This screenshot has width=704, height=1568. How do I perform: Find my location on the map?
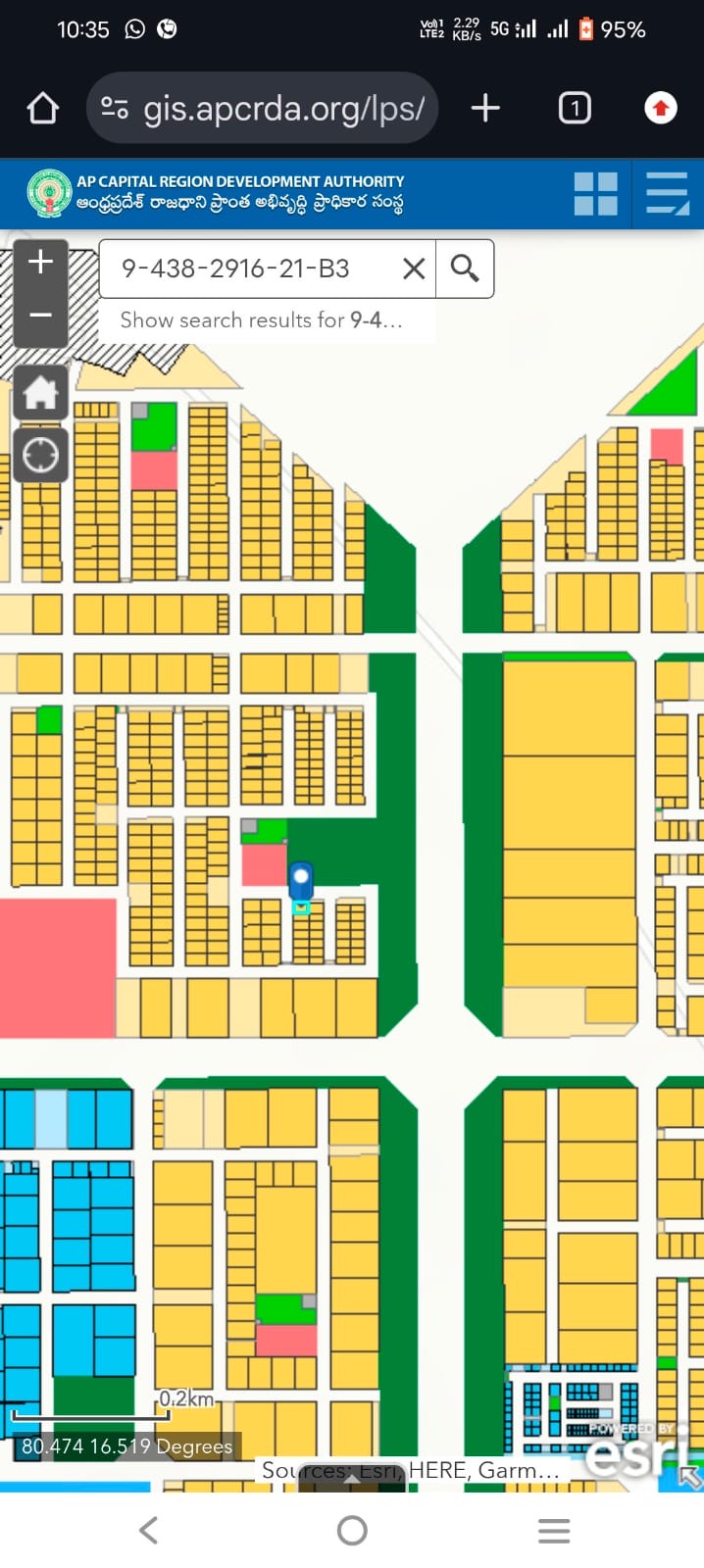click(40, 455)
